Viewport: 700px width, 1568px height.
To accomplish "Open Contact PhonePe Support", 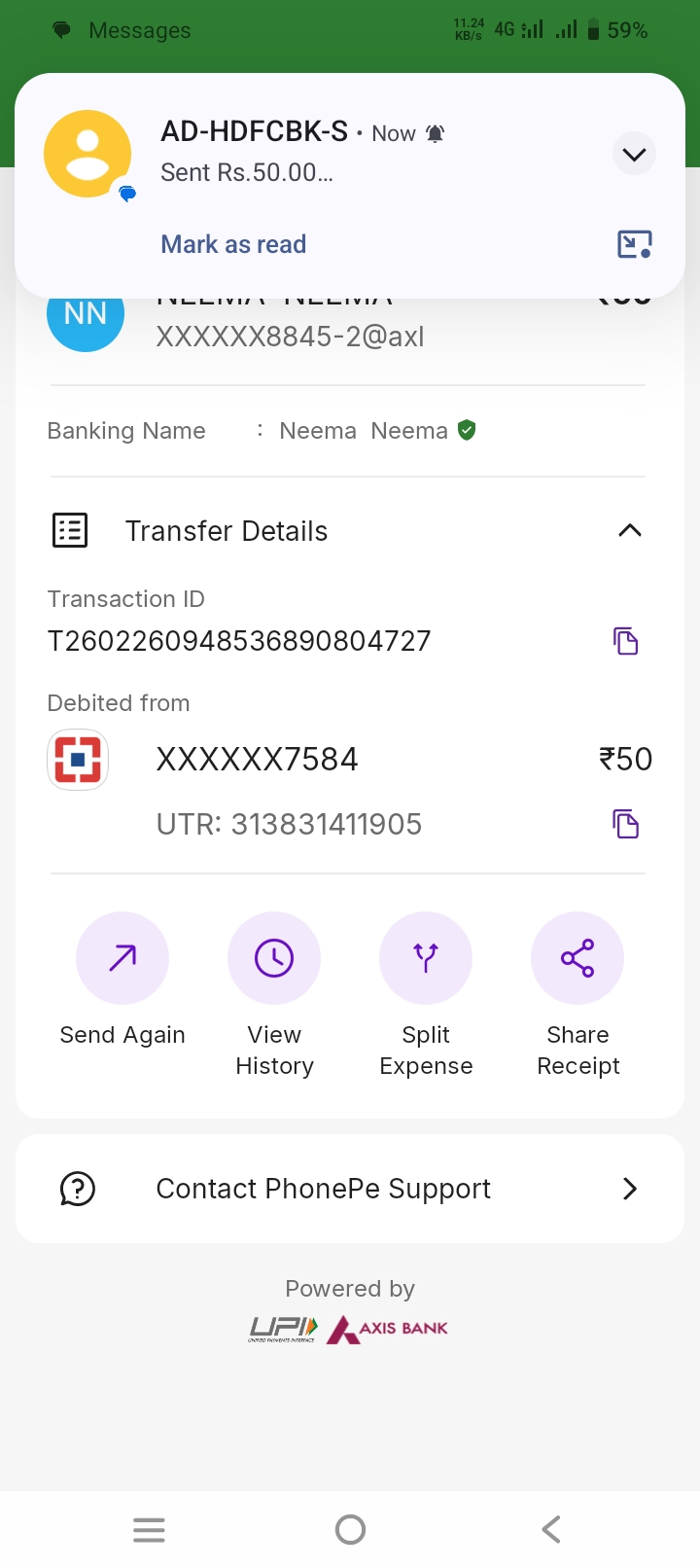I will (350, 1189).
